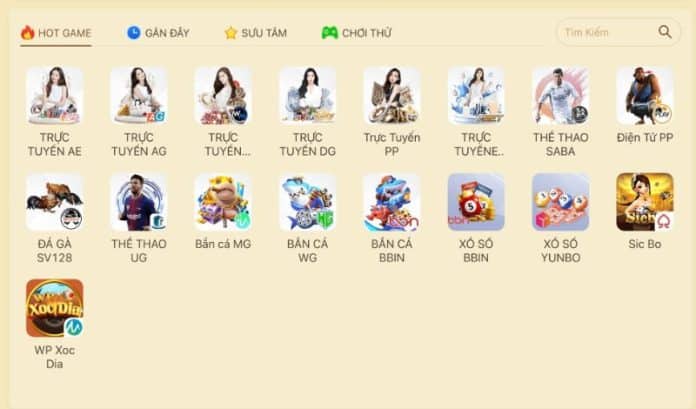Open Xổ Số BBIN lottery
The height and width of the screenshot is (409, 696).
476,202
